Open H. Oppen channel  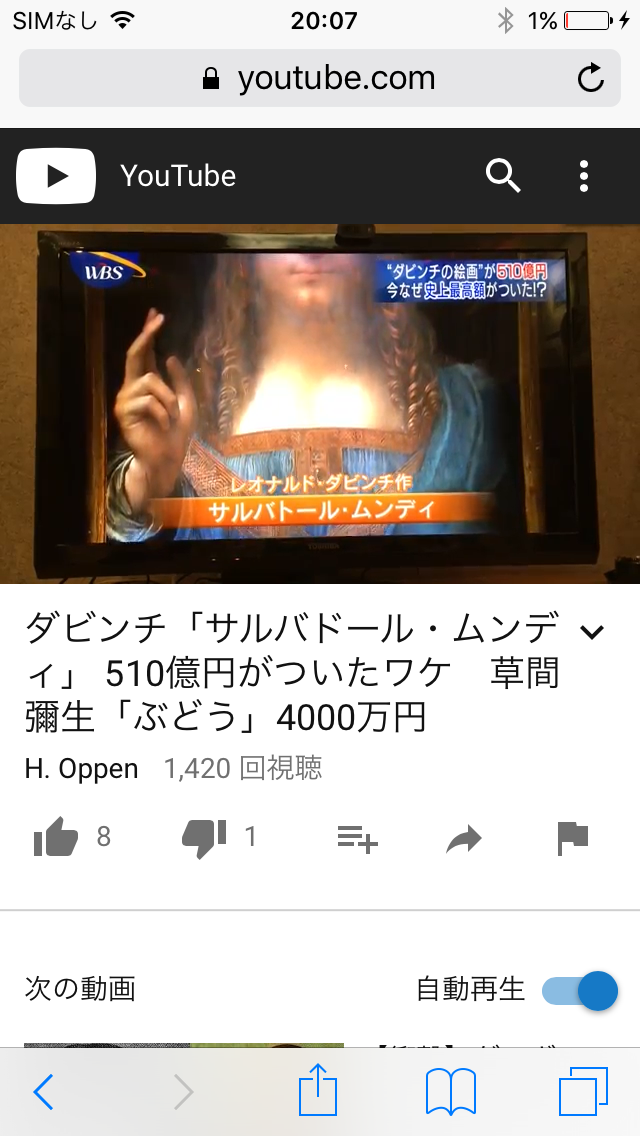point(82,769)
